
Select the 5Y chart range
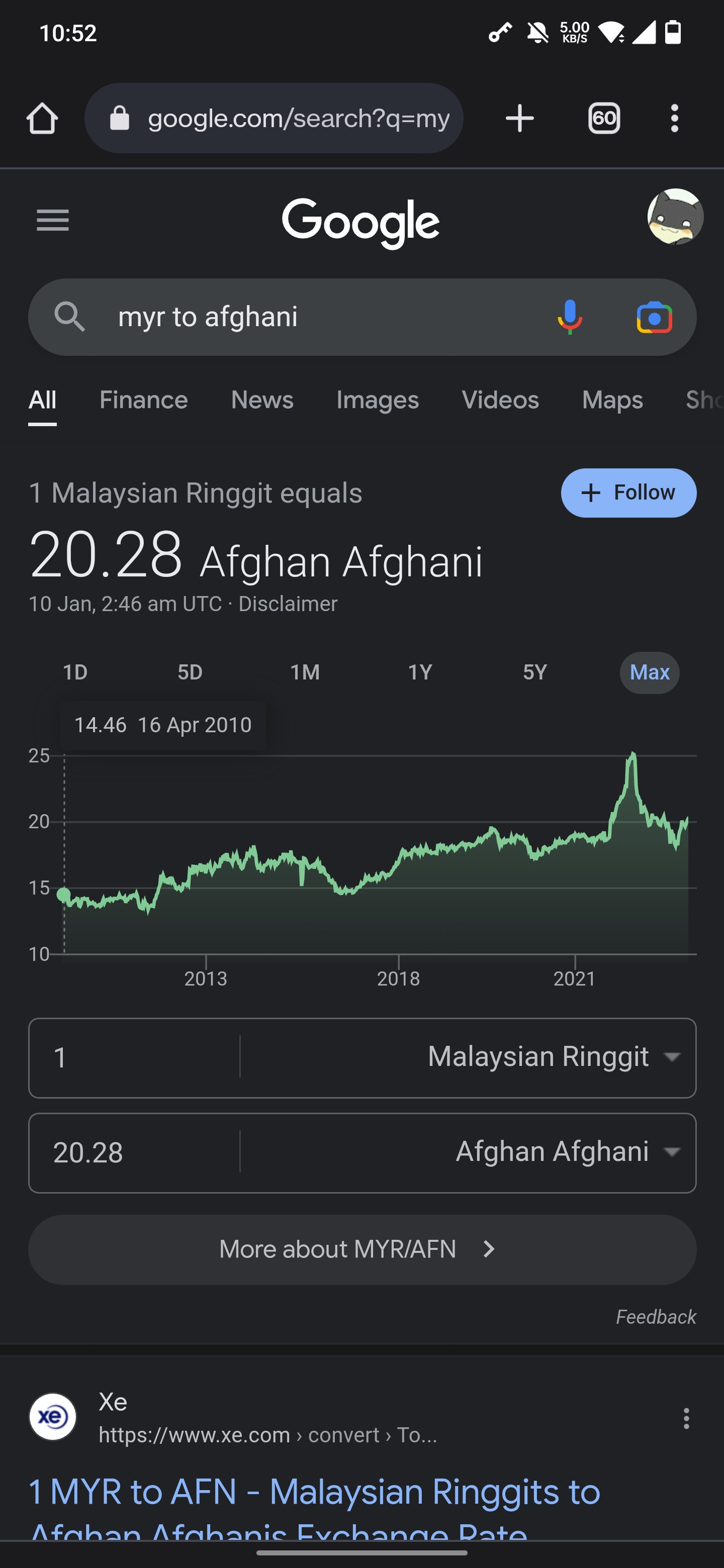(x=535, y=672)
